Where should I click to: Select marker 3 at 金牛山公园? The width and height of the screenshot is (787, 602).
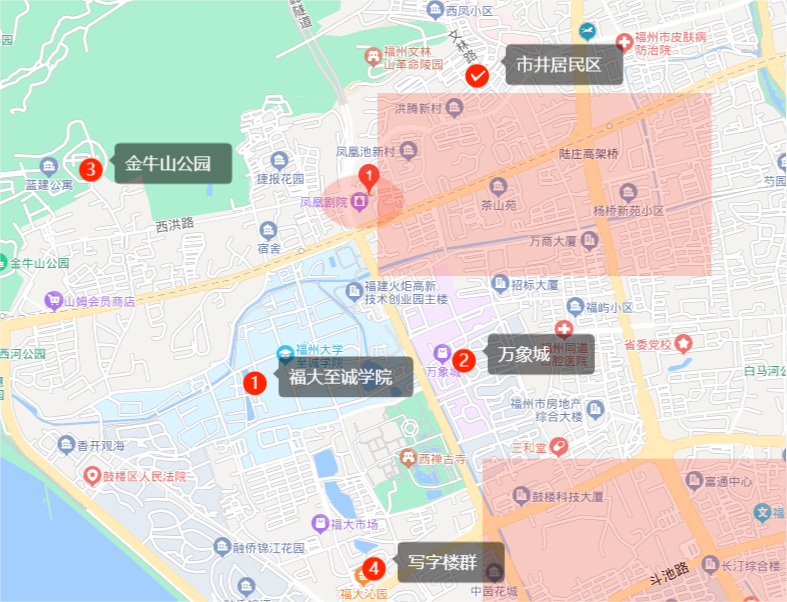(x=91, y=169)
